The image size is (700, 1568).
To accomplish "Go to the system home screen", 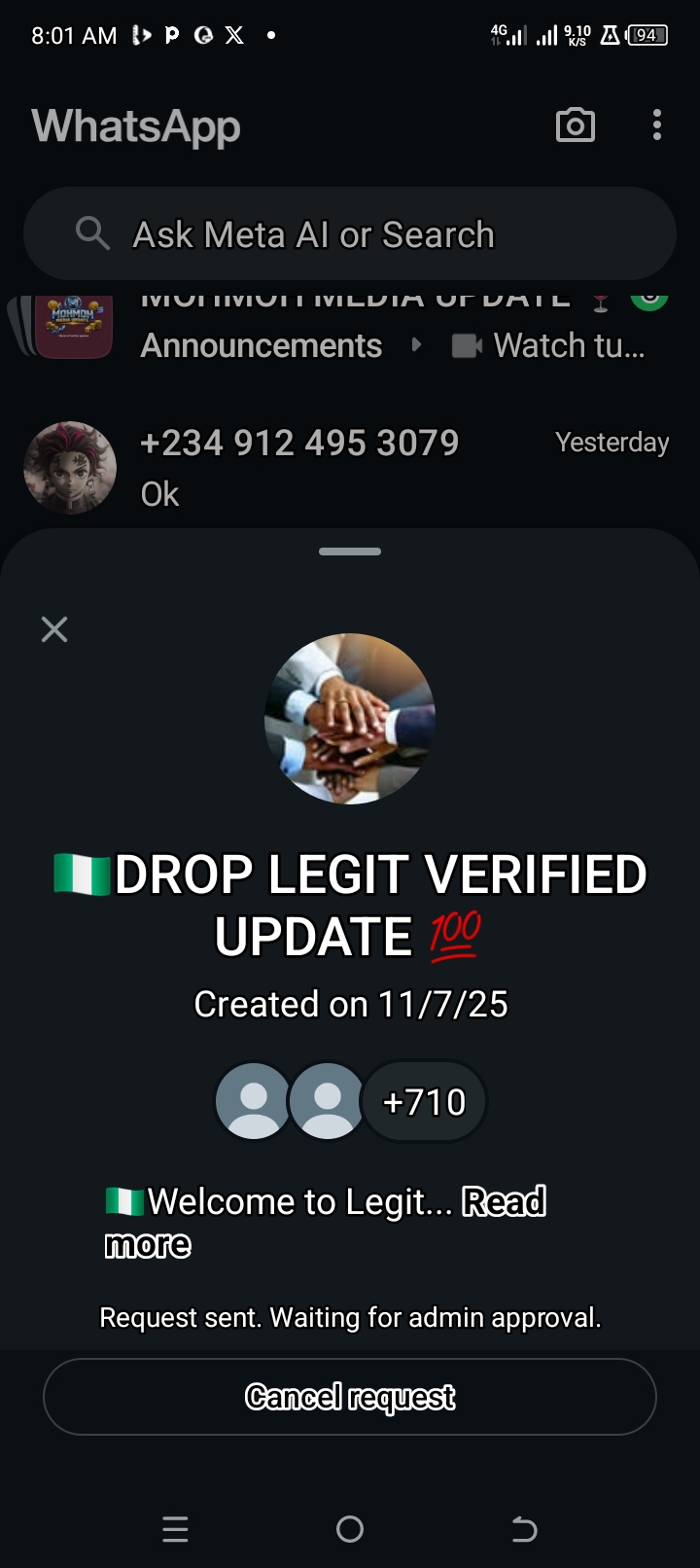I will (x=350, y=1529).
